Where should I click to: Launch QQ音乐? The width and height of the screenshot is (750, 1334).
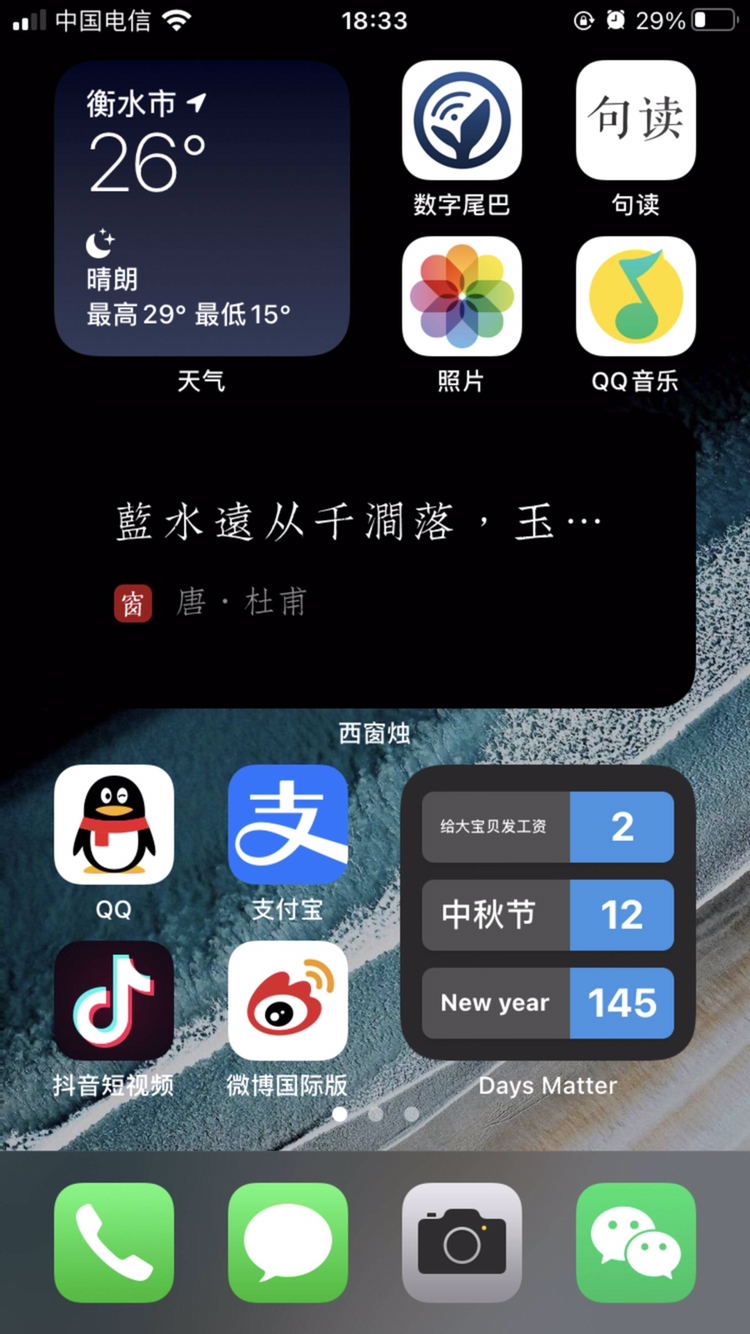(635, 296)
